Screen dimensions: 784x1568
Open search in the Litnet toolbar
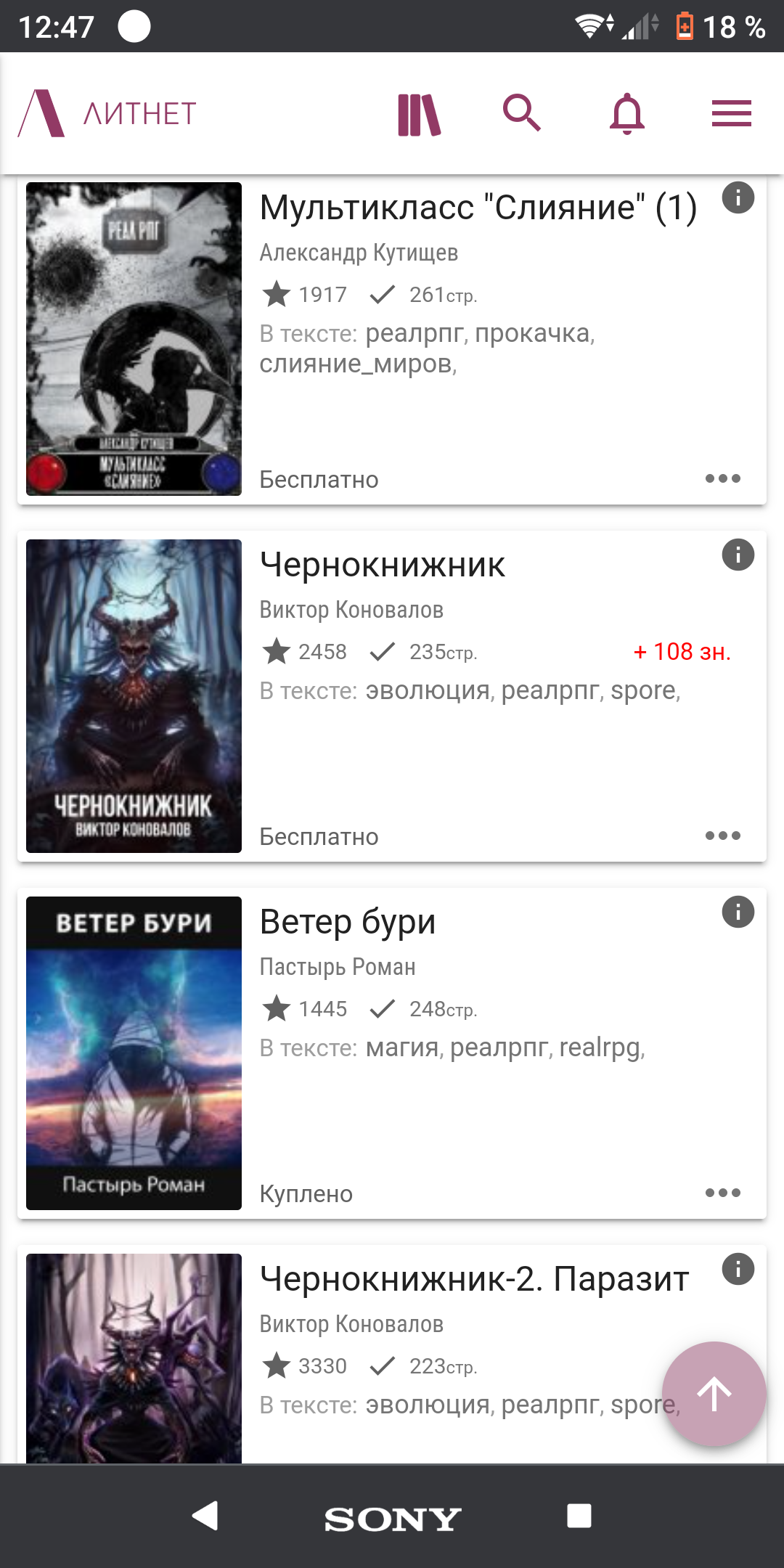(x=522, y=113)
